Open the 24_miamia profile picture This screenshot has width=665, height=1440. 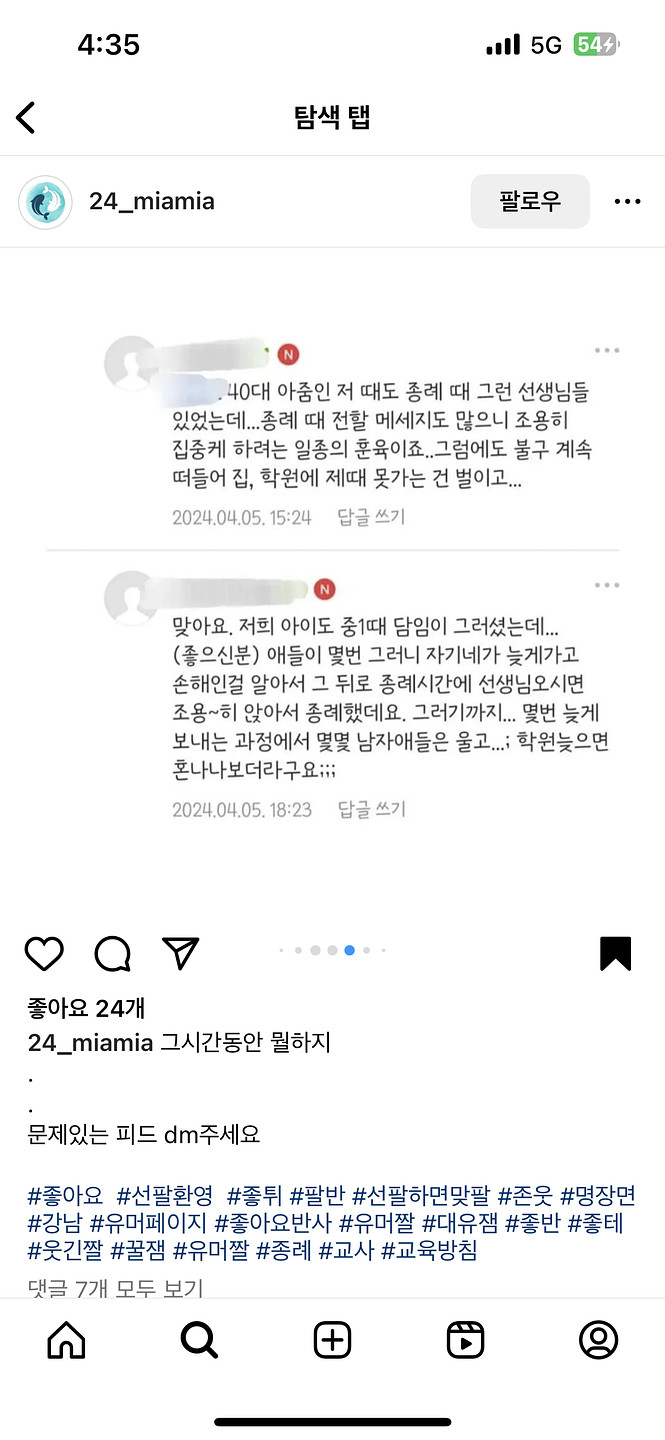pos(45,202)
